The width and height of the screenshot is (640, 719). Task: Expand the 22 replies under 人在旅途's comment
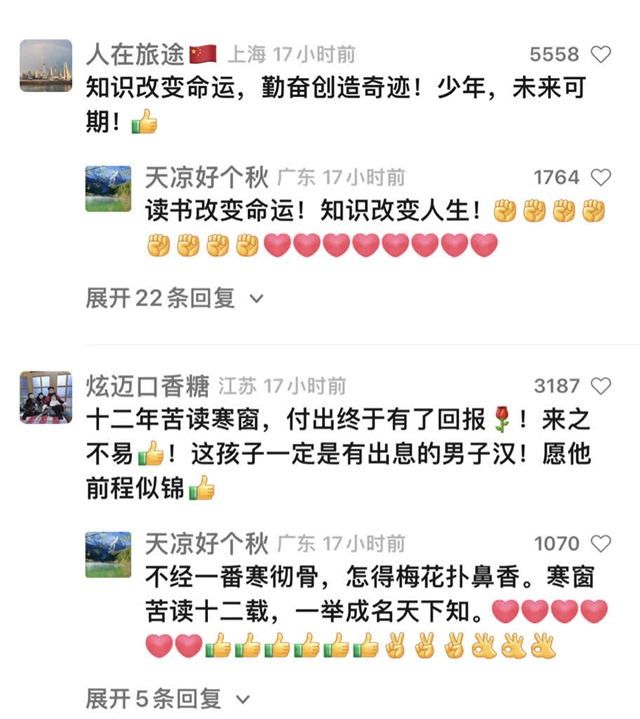(174, 298)
